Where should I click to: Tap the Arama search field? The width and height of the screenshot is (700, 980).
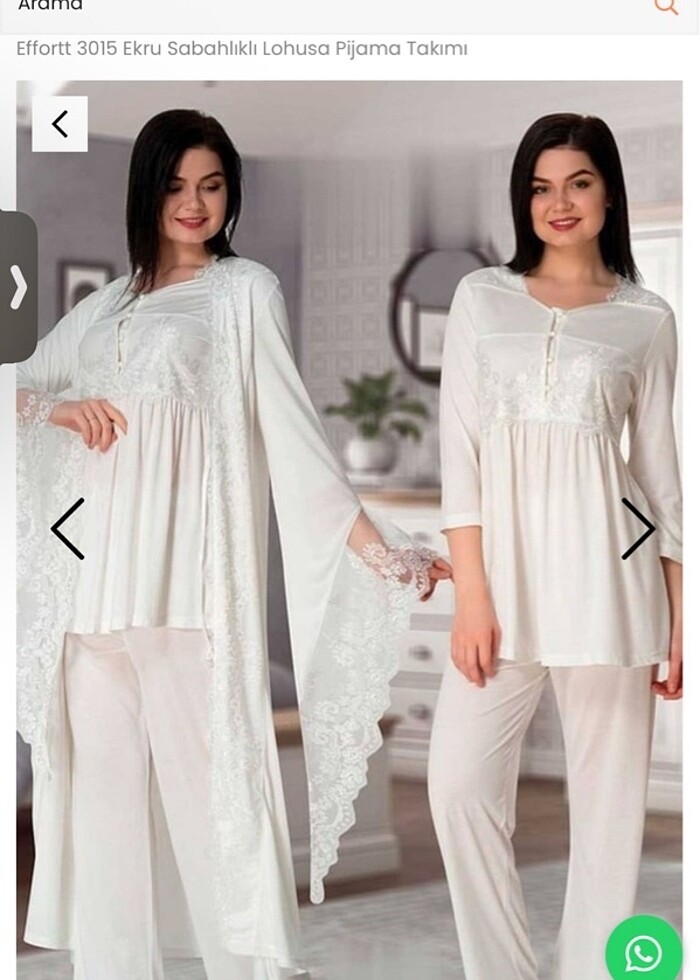tap(300, 8)
